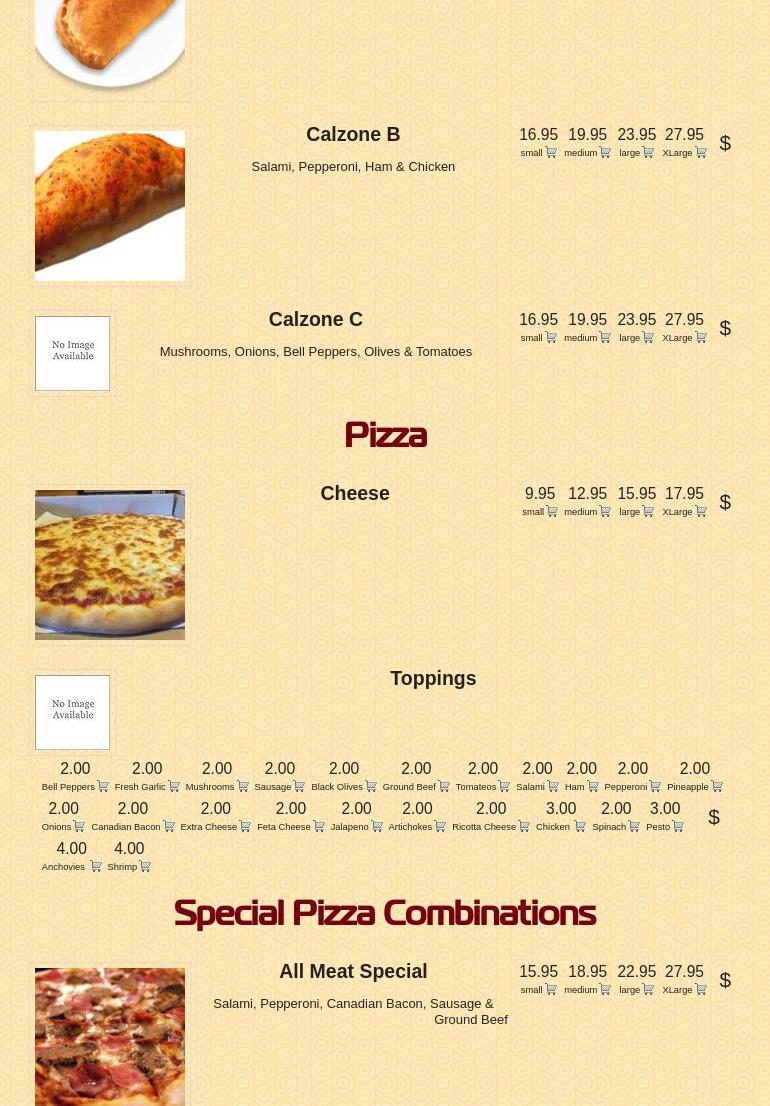Screen dimensions: 770x1106
Task: Add Shrimp topping to cart
Action: [145, 866]
